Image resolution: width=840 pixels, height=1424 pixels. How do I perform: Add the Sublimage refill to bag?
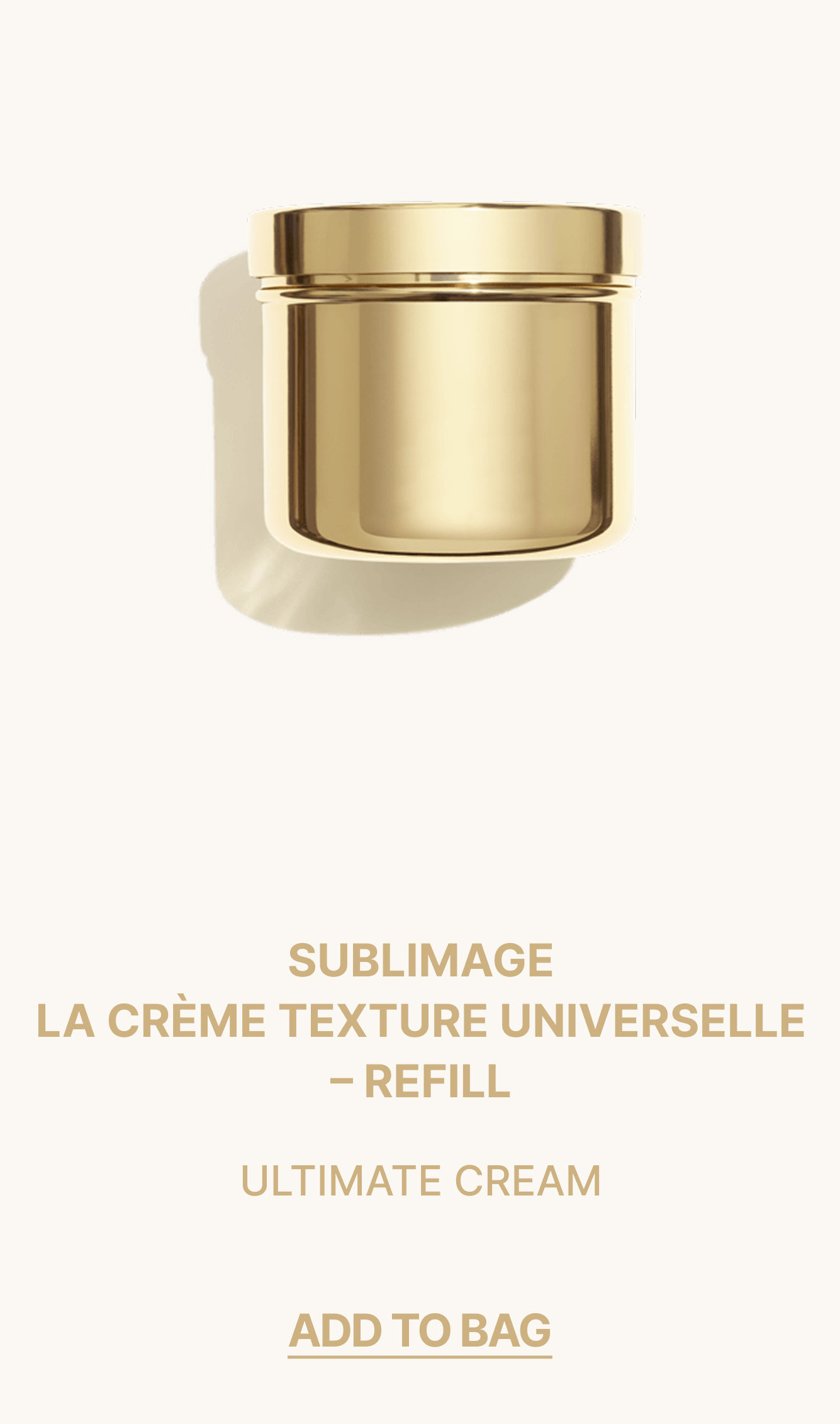click(420, 1331)
